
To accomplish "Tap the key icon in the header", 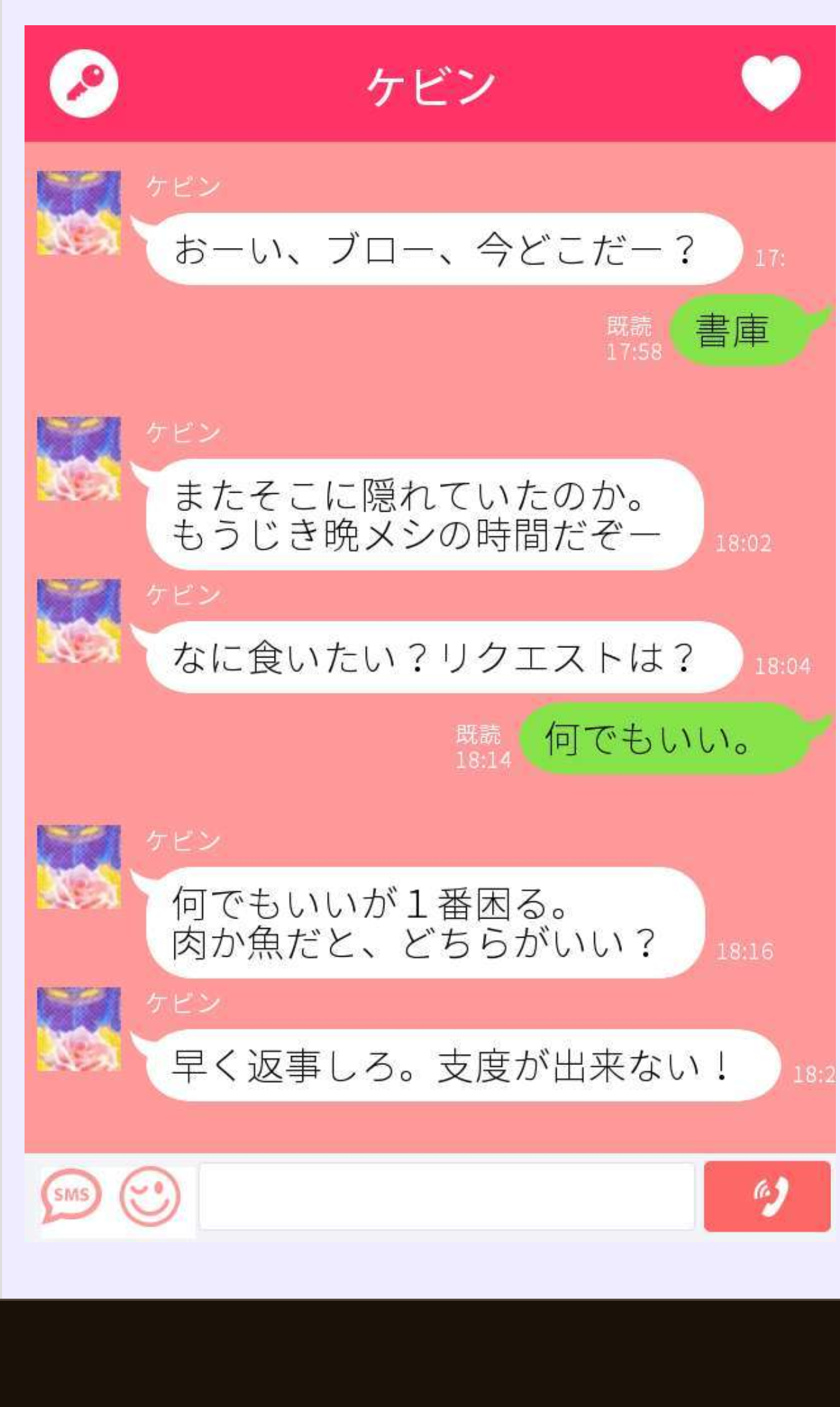I will point(84,84).
